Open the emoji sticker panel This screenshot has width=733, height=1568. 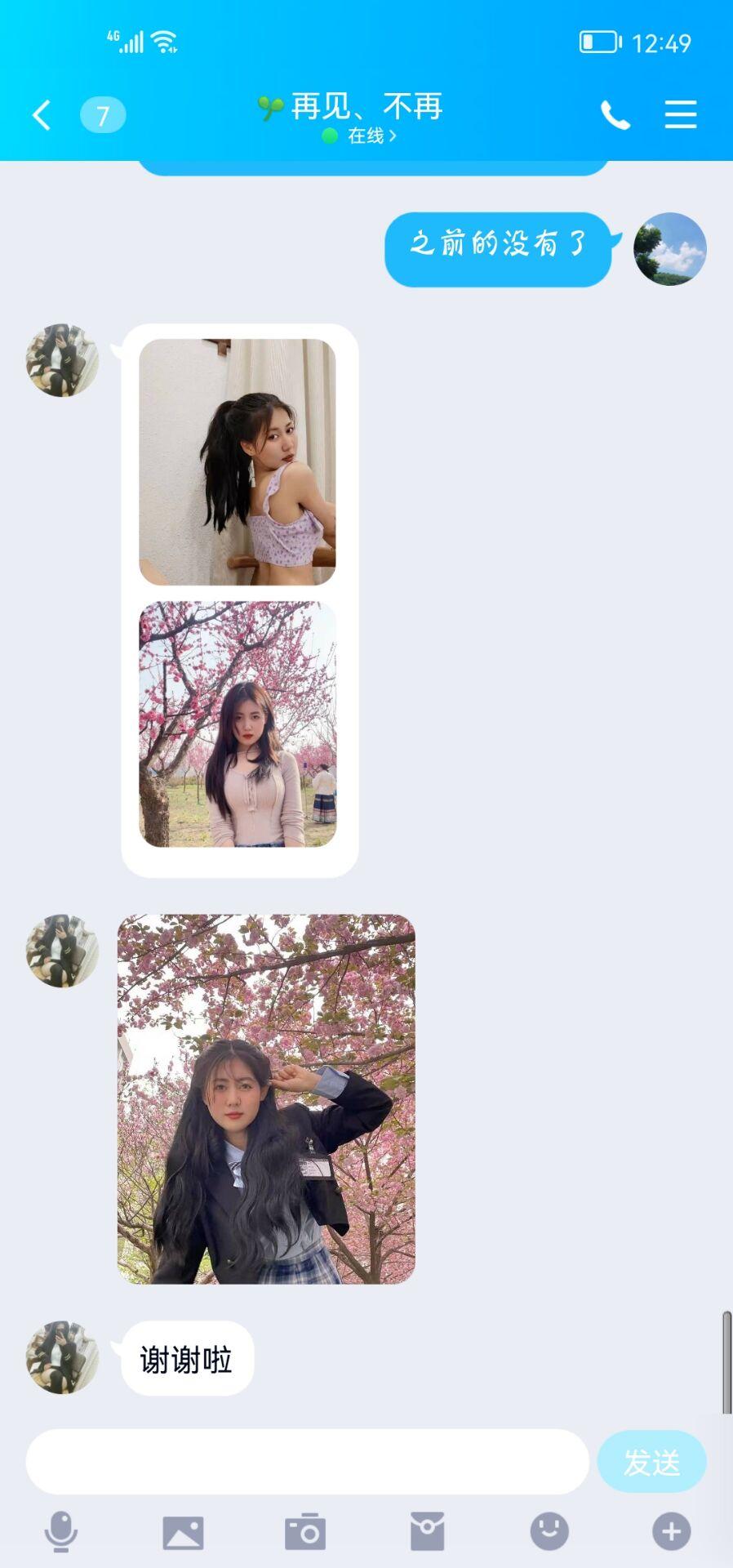coord(549,1531)
